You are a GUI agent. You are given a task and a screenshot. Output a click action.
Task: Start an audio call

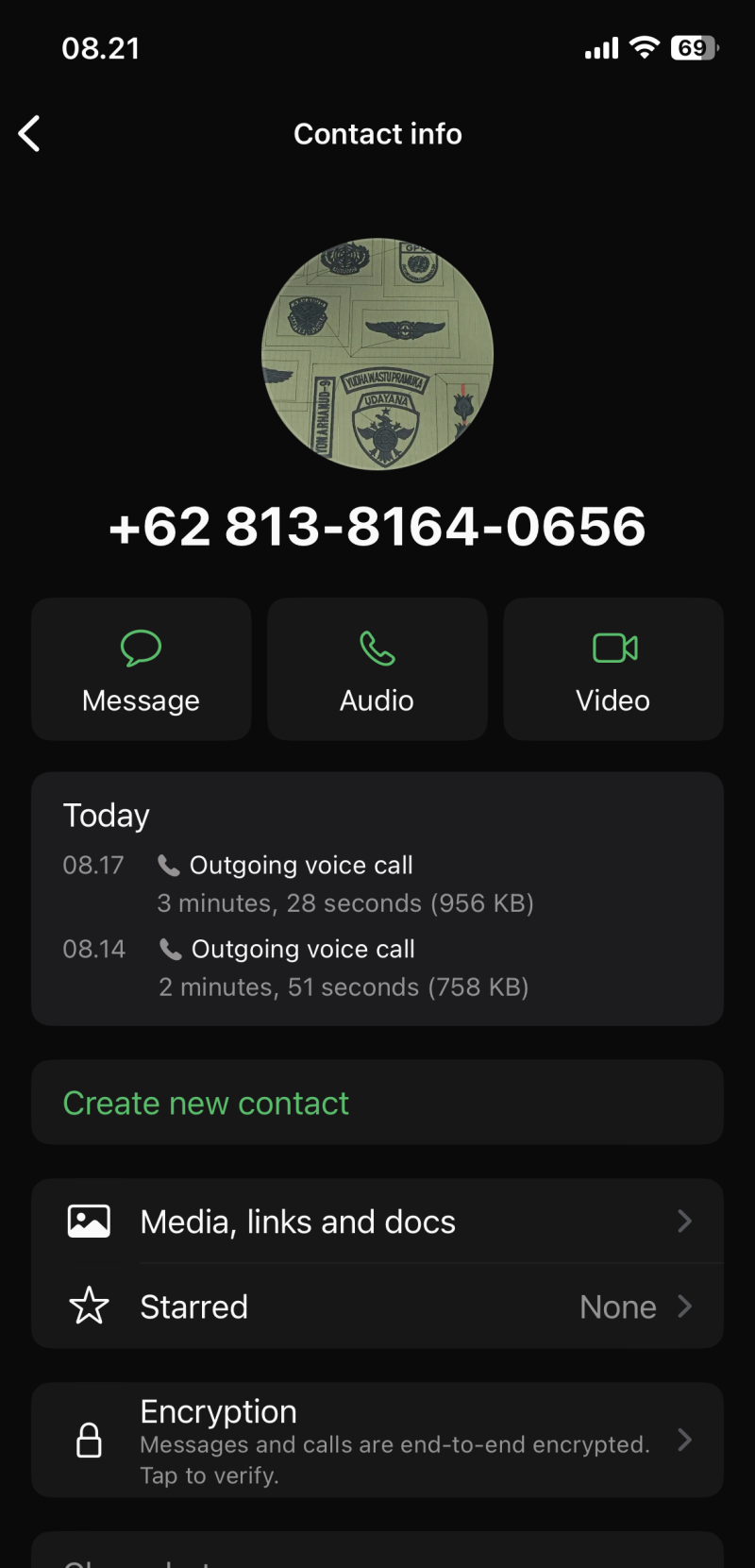377,668
